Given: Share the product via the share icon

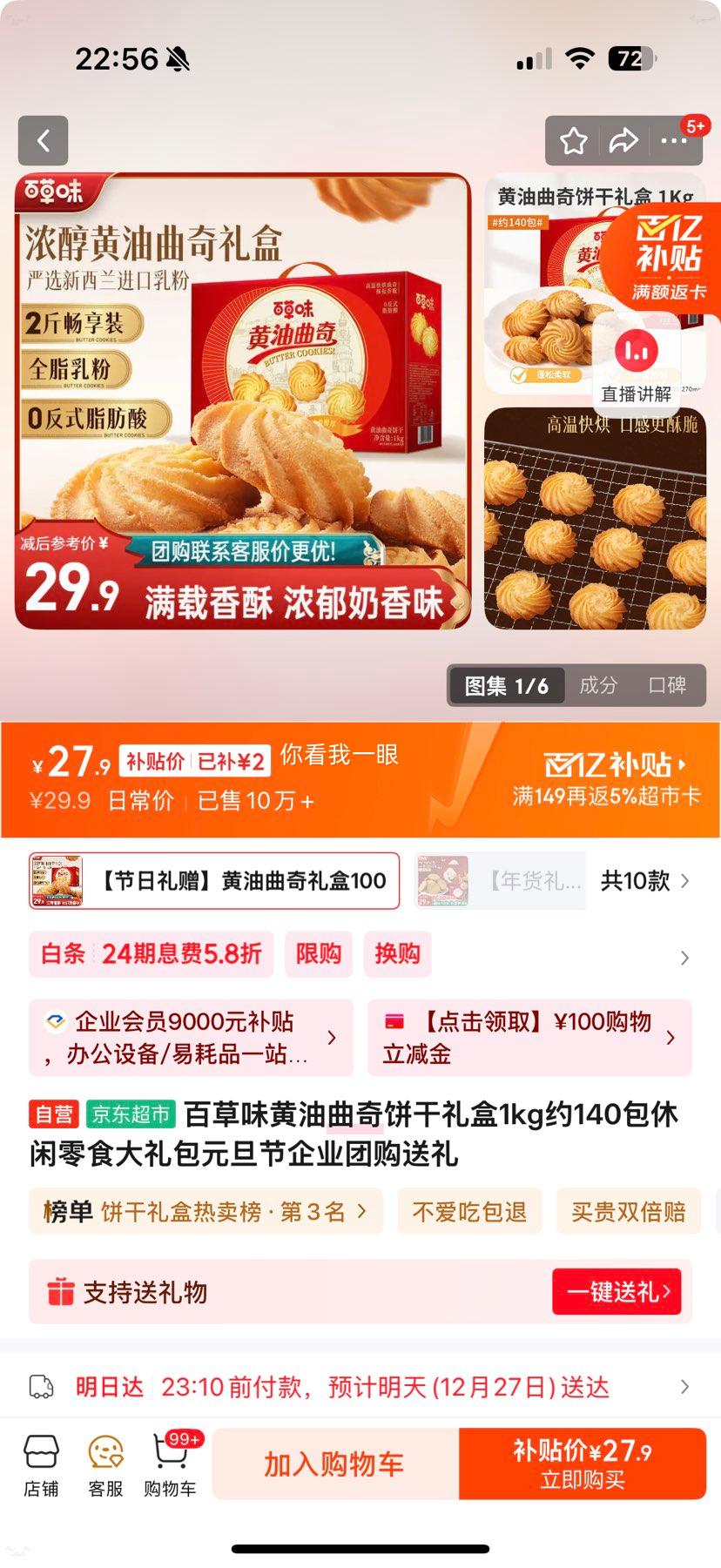Looking at the screenshot, I should (624, 141).
